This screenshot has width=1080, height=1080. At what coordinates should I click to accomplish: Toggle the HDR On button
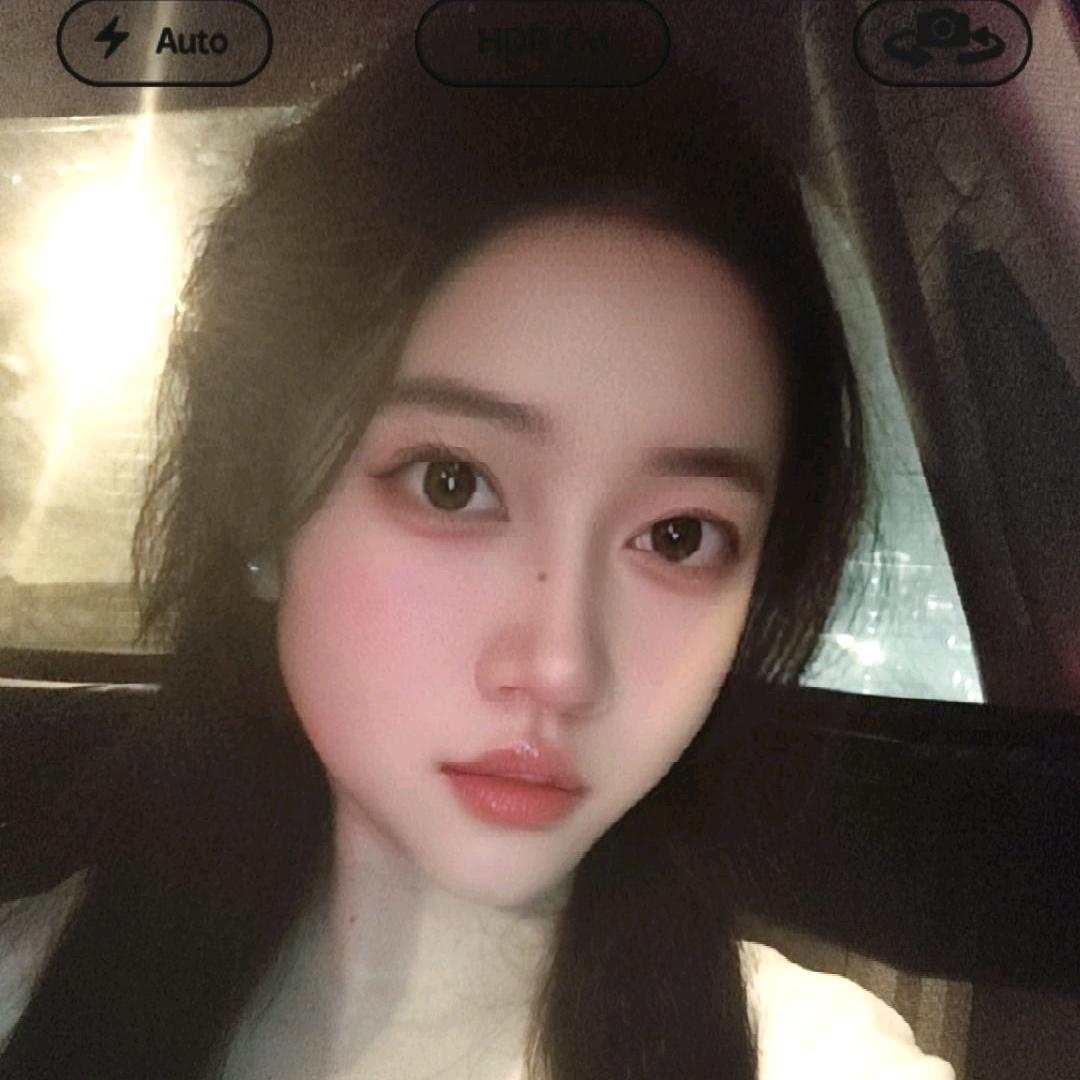coord(542,42)
